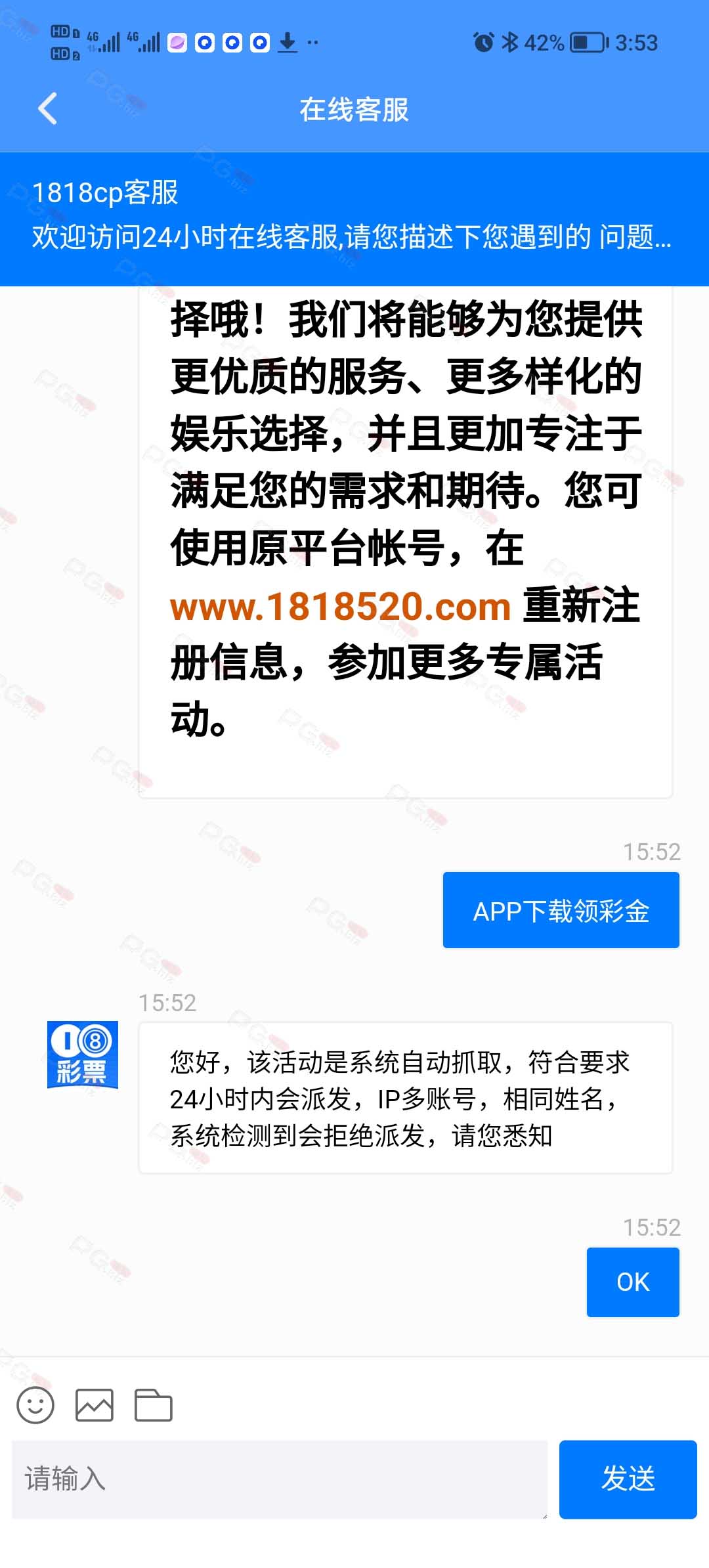Open the emoji picker

coord(35,1405)
